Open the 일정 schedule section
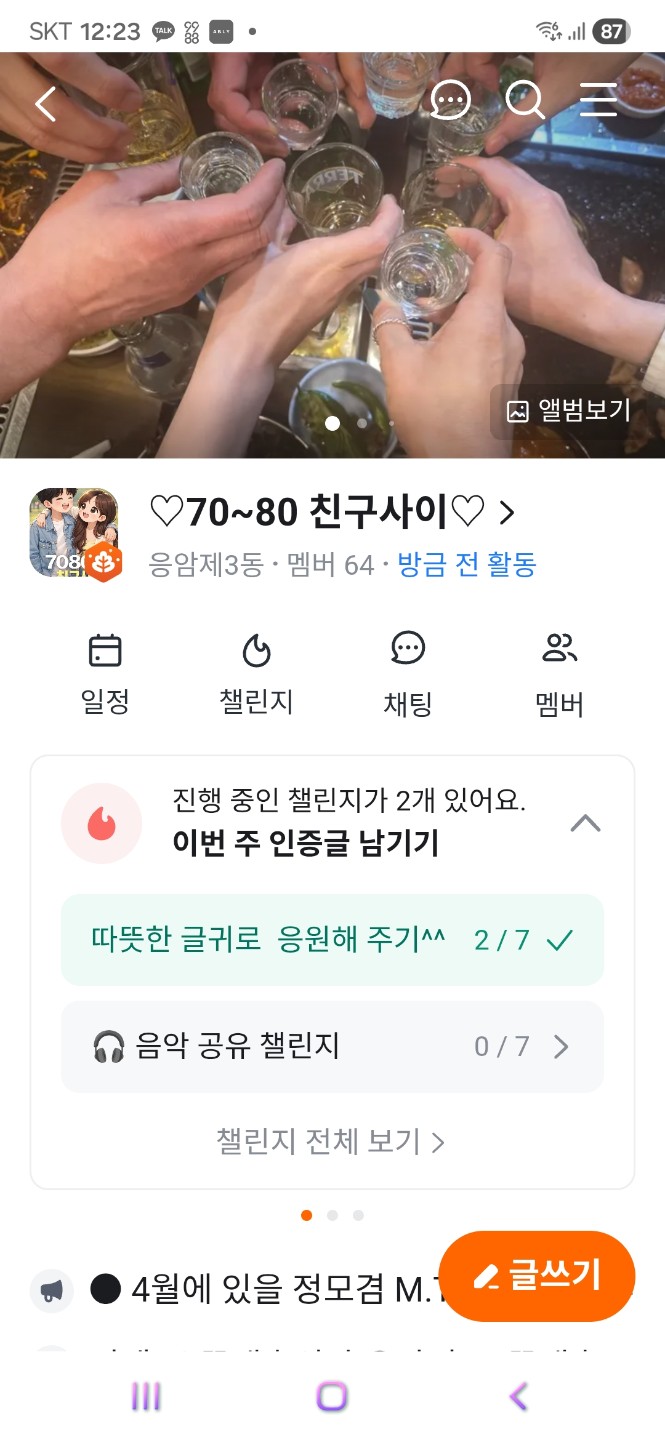This screenshot has height=1440, width=665. (x=105, y=675)
